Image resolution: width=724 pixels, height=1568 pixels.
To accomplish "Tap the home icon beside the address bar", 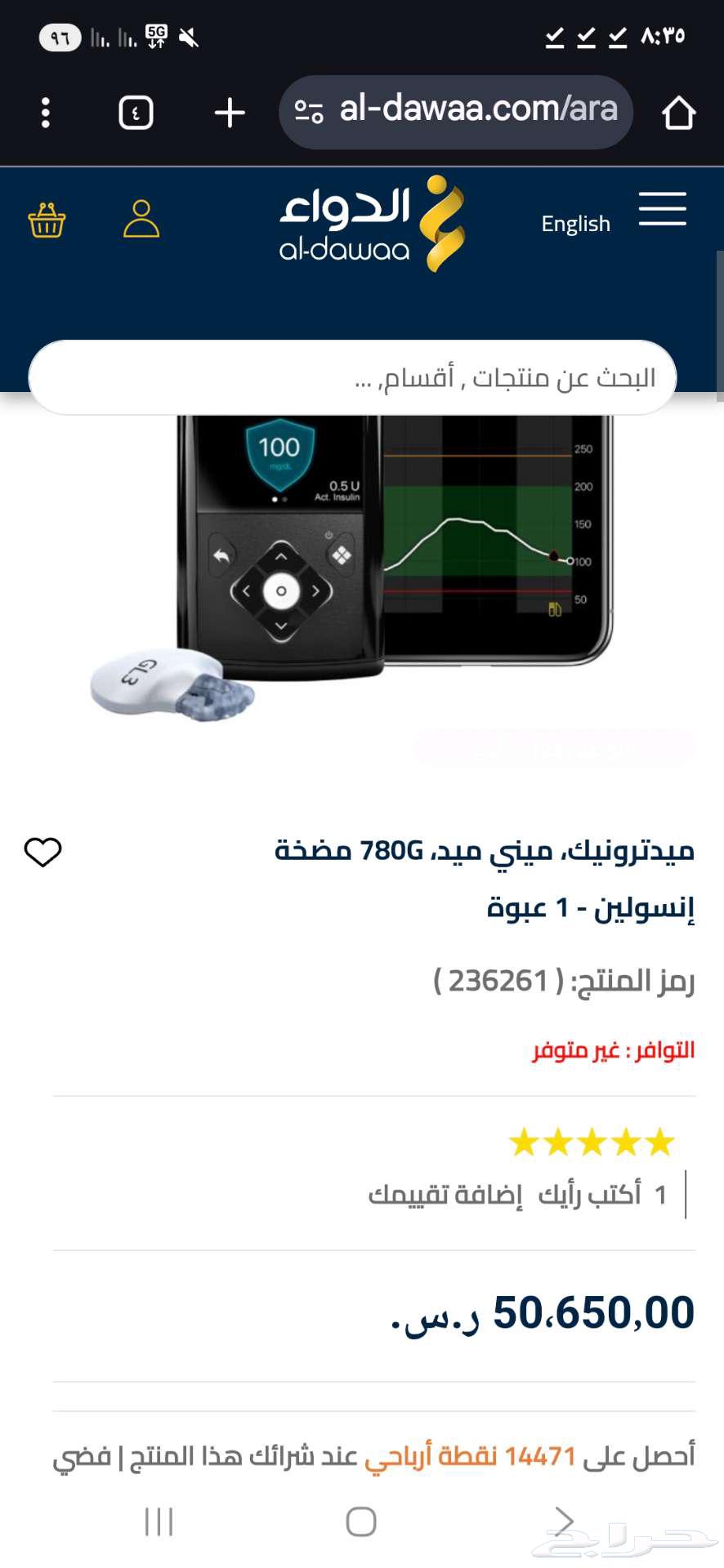I will pyautogui.click(x=679, y=112).
